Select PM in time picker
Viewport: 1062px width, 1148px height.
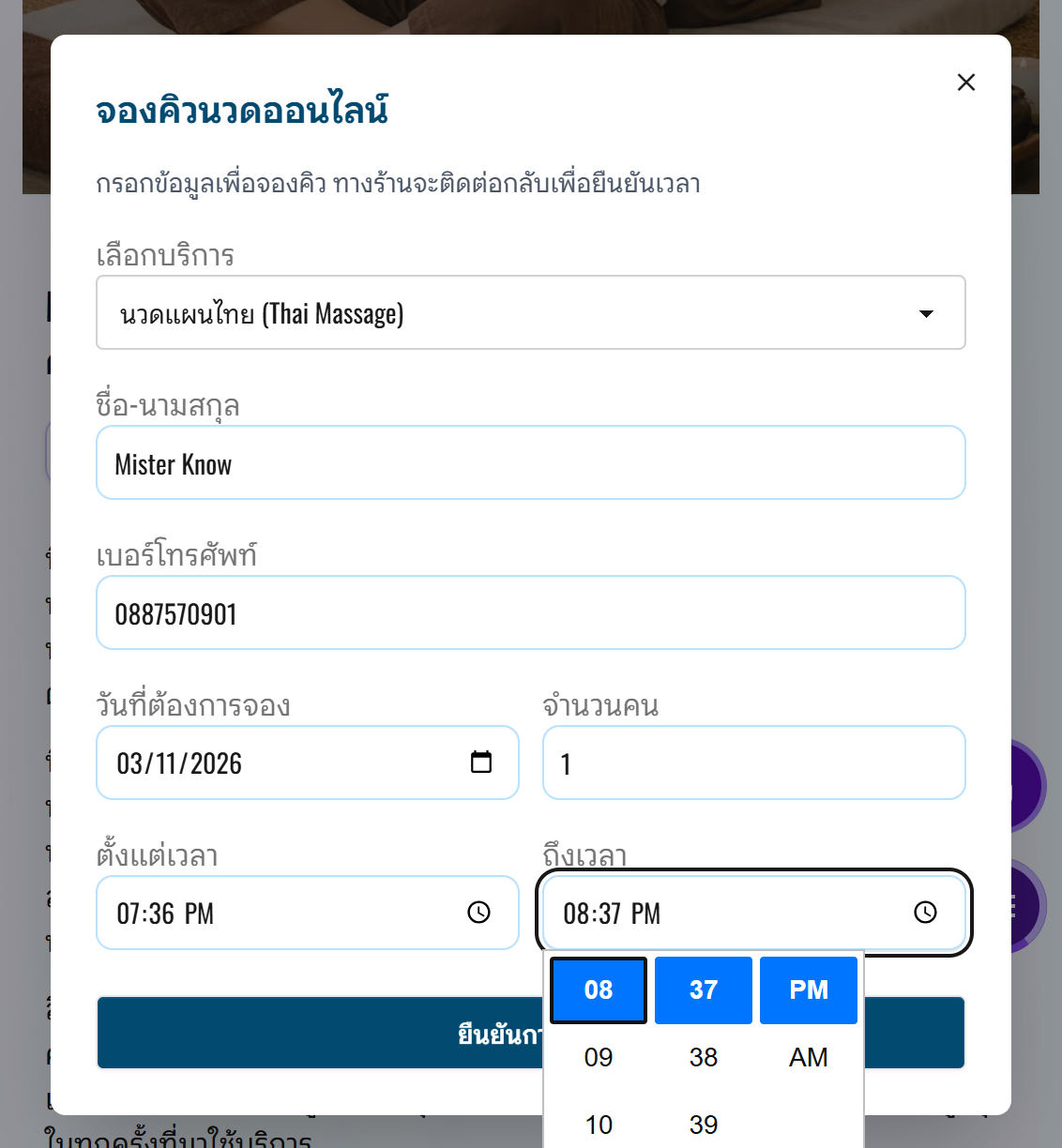pyautogui.click(x=808, y=989)
